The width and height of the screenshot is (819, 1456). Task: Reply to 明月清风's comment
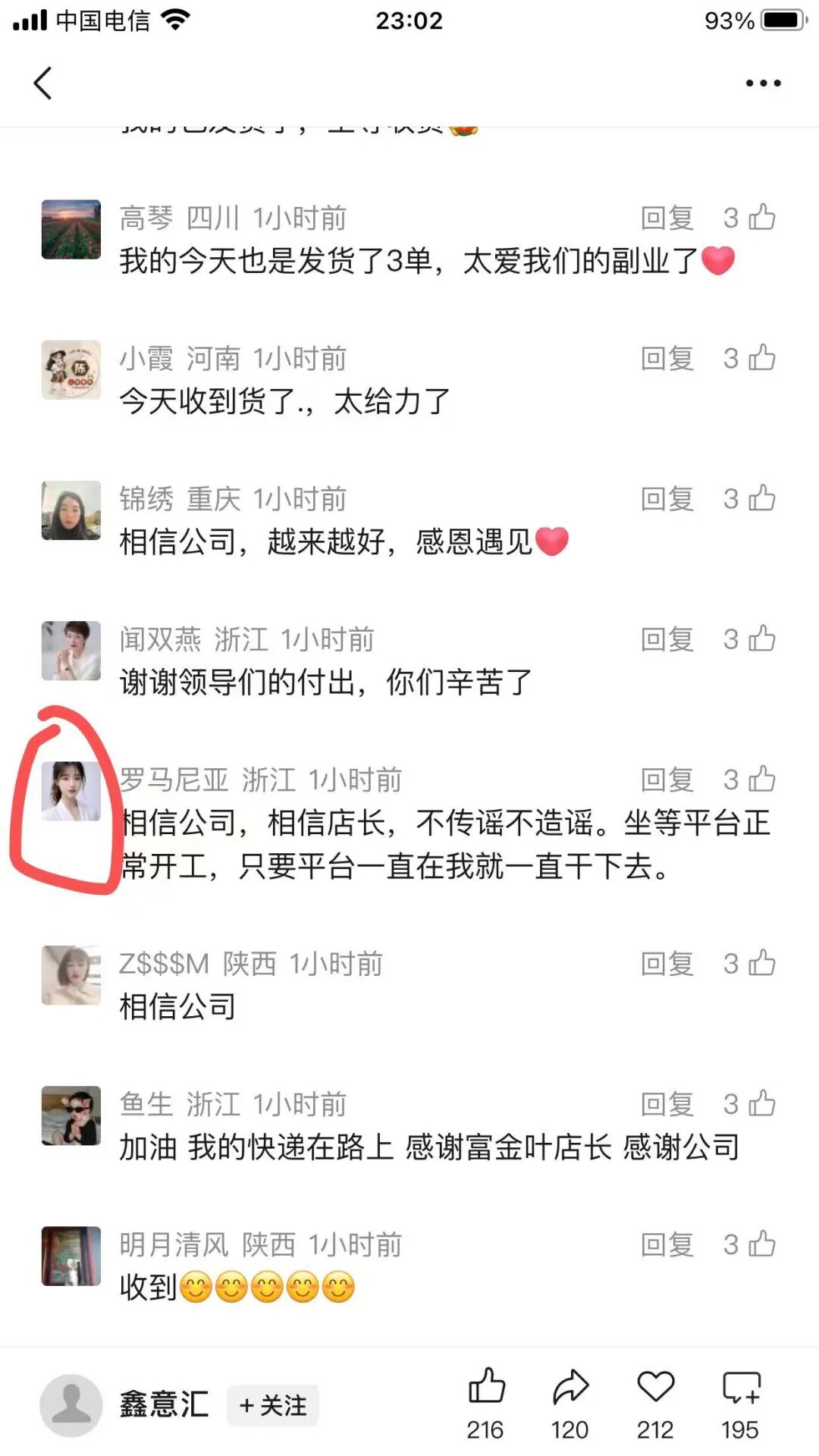pyautogui.click(x=667, y=1244)
